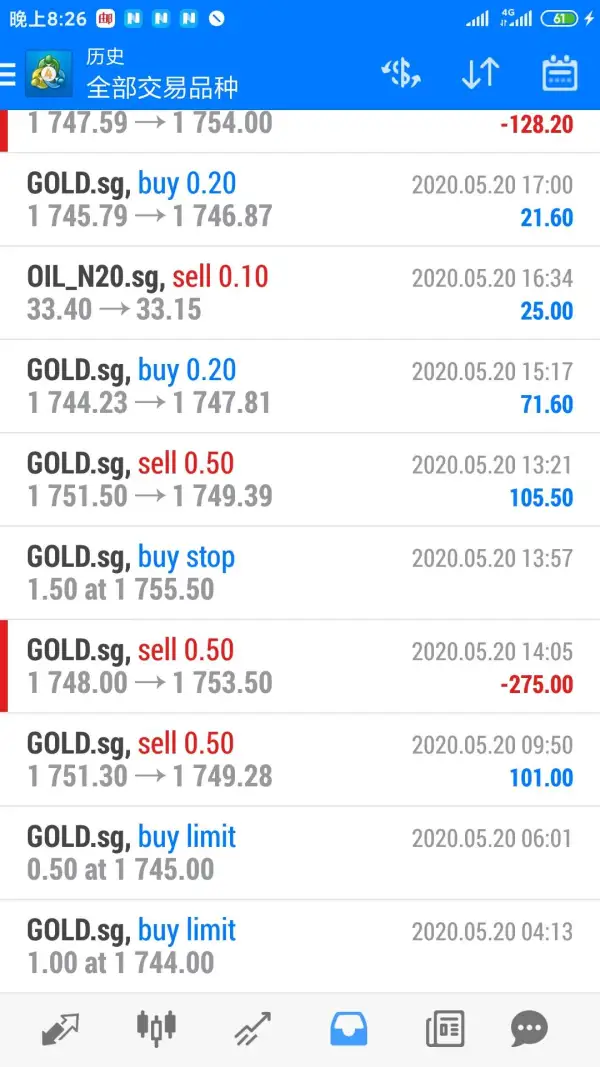Switch to the candlestick Chart tab

(156, 1029)
